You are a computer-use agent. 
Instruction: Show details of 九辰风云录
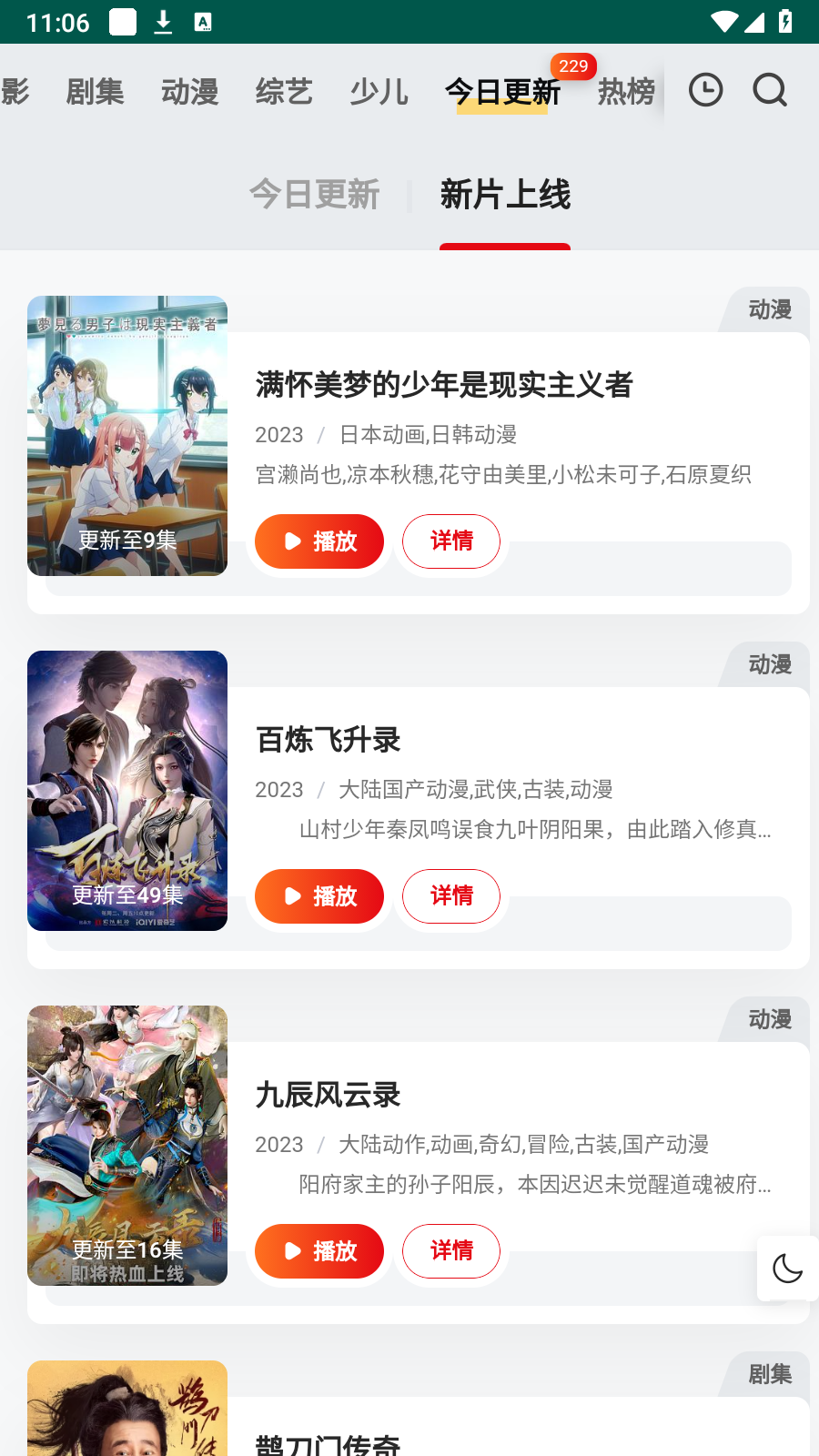(x=451, y=1251)
